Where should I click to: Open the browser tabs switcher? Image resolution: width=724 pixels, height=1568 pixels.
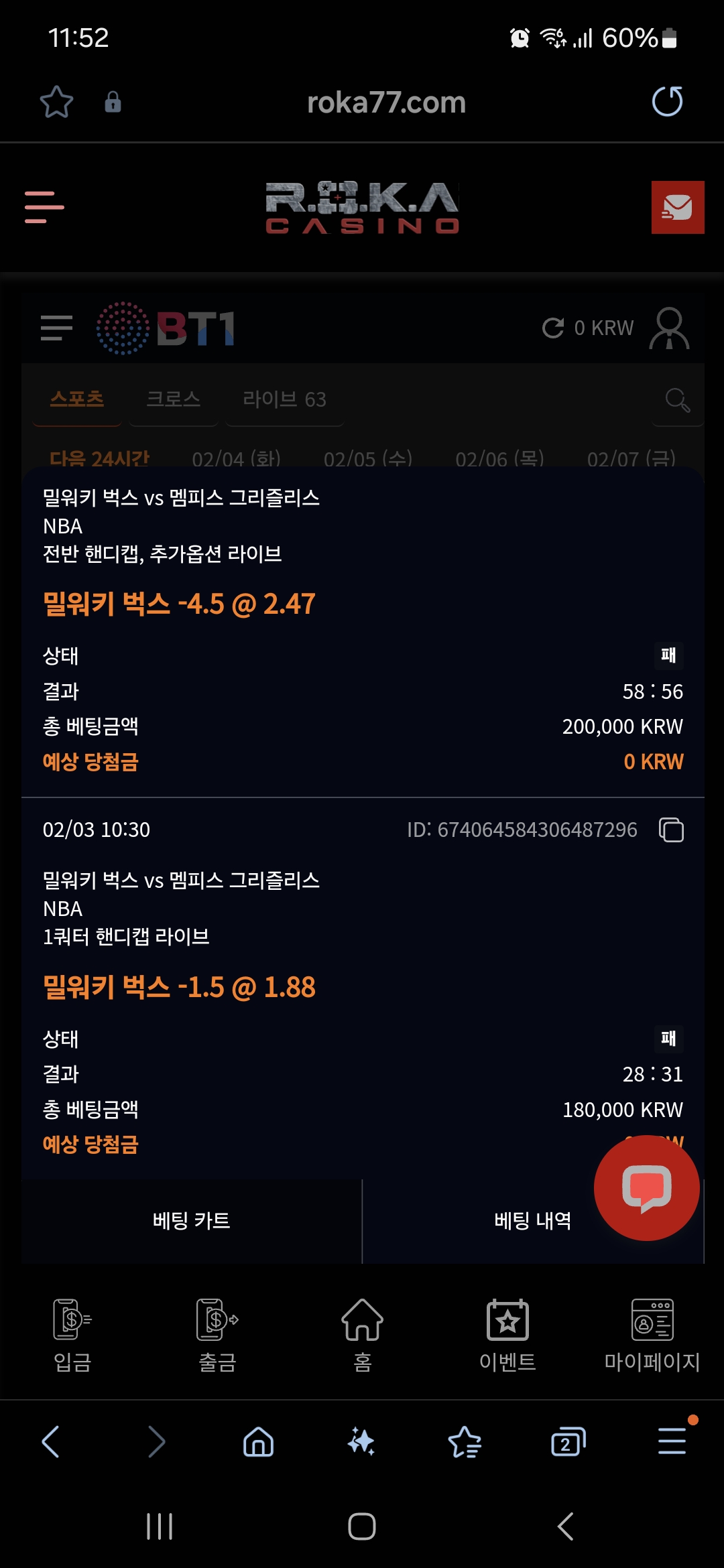(568, 1441)
